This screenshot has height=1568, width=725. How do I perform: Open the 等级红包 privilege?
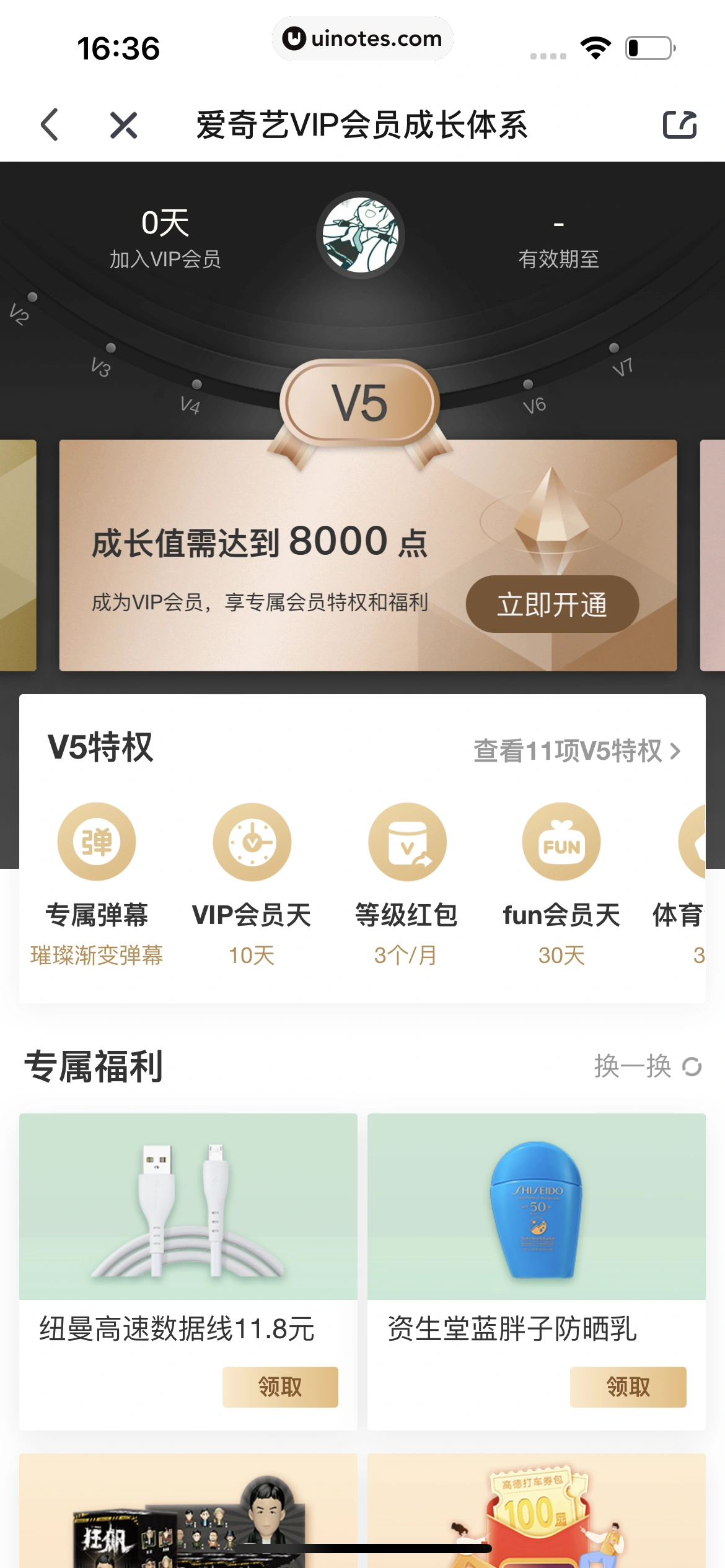point(406,879)
